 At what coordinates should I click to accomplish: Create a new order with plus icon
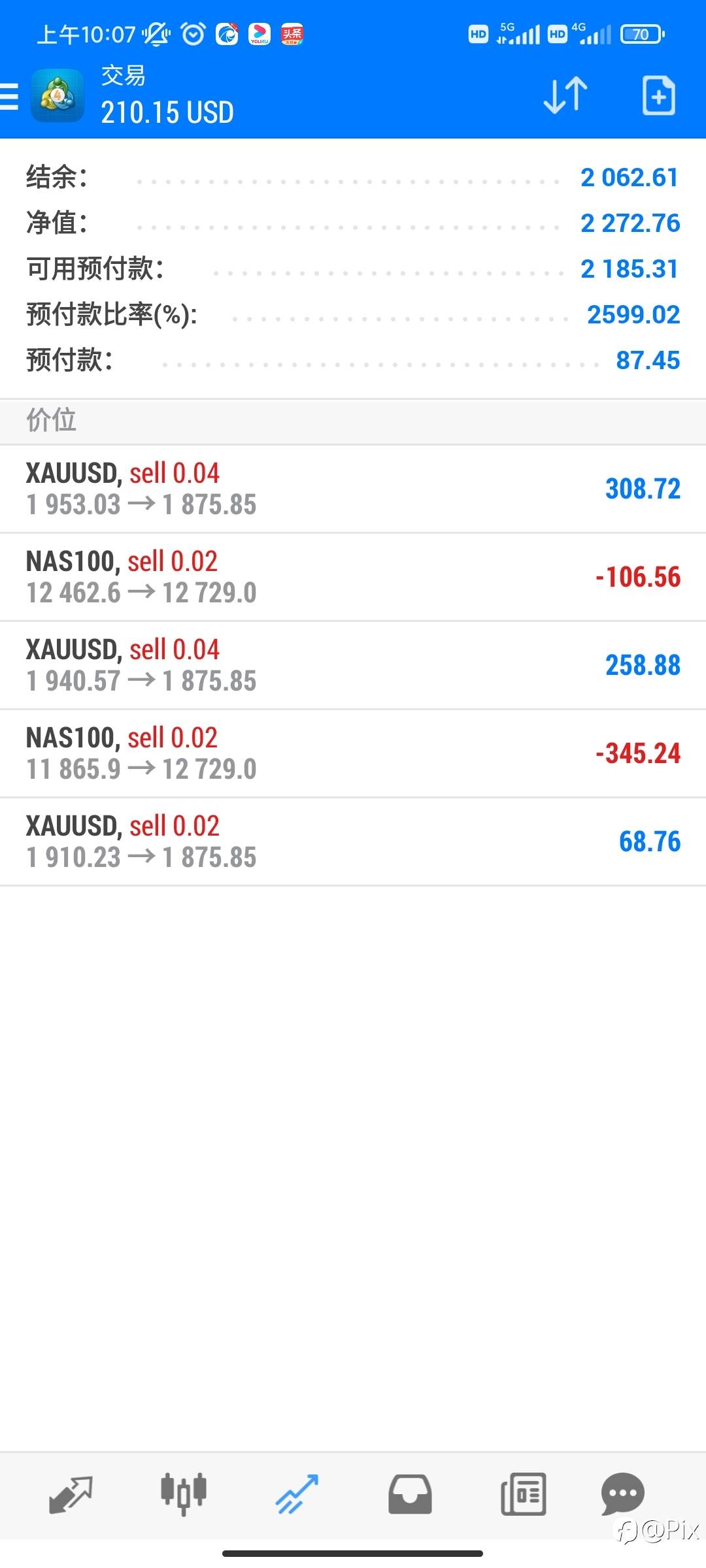click(x=658, y=96)
